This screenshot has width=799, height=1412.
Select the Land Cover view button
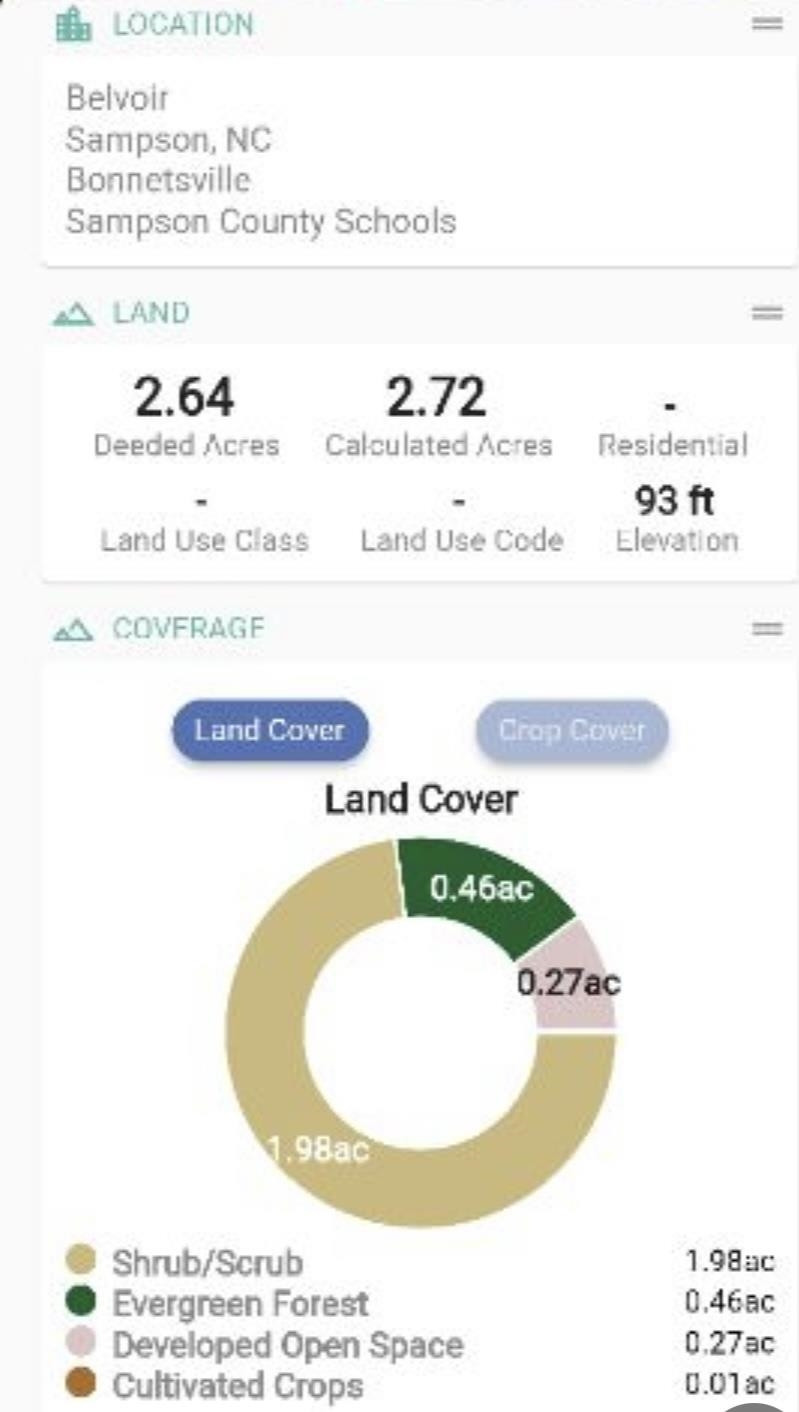tap(269, 730)
